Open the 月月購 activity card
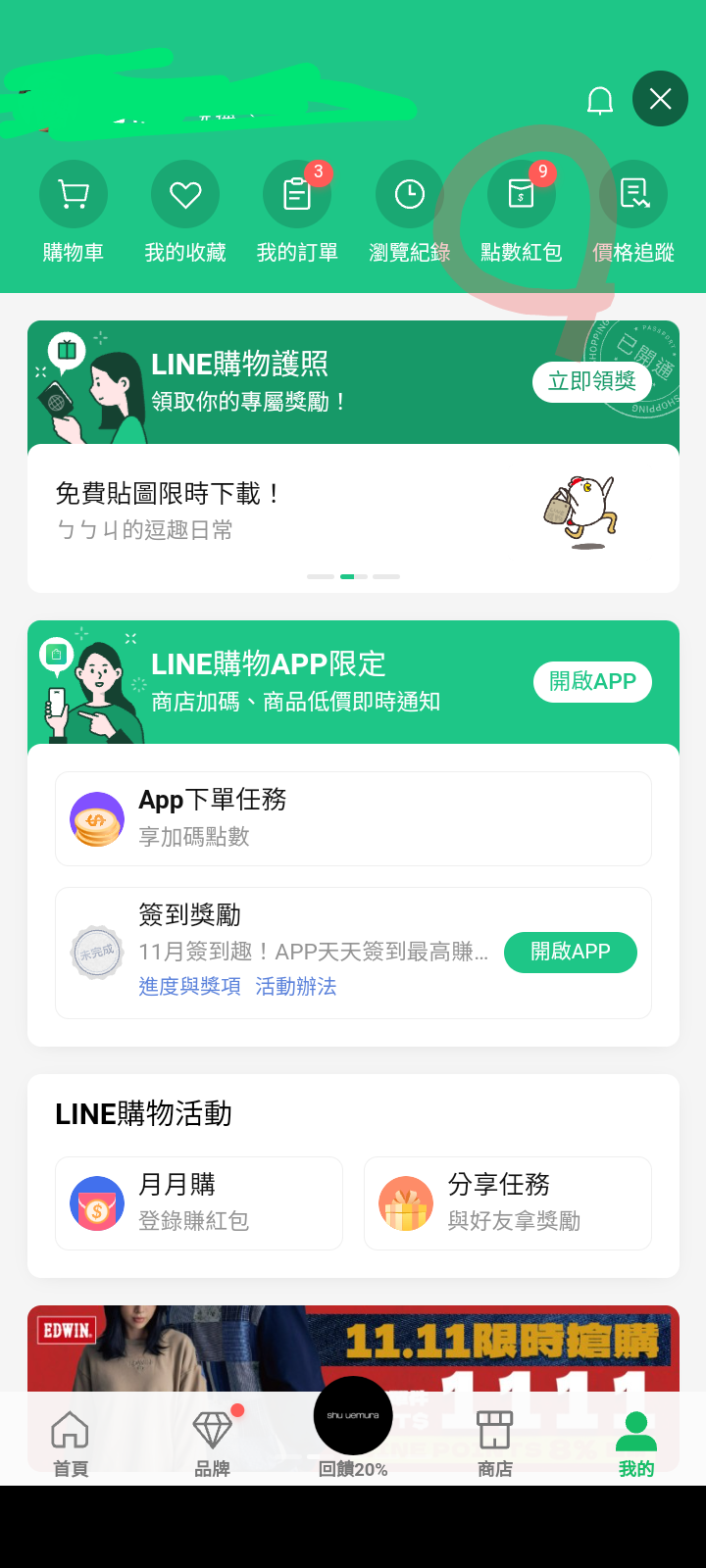This screenshot has width=706, height=1568. point(199,1202)
